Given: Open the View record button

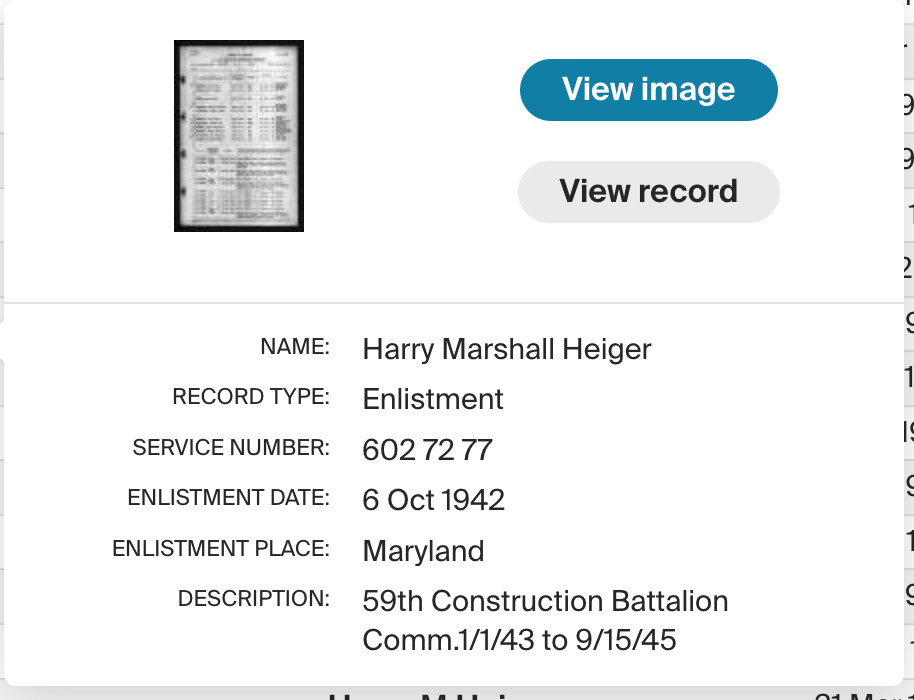Looking at the screenshot, I should coord(648,191).
